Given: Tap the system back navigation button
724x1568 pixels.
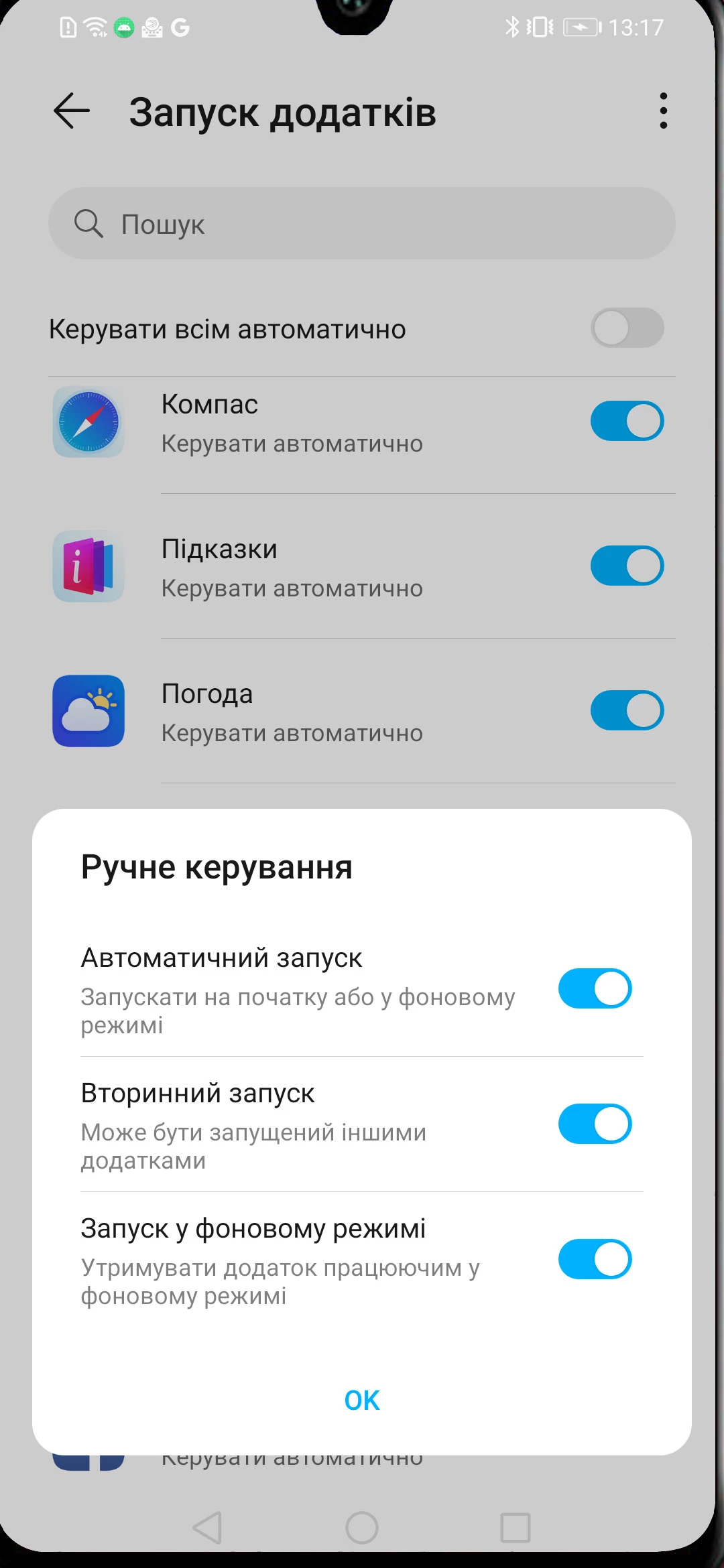Looking at the screenshot, I should [208, 1528].
